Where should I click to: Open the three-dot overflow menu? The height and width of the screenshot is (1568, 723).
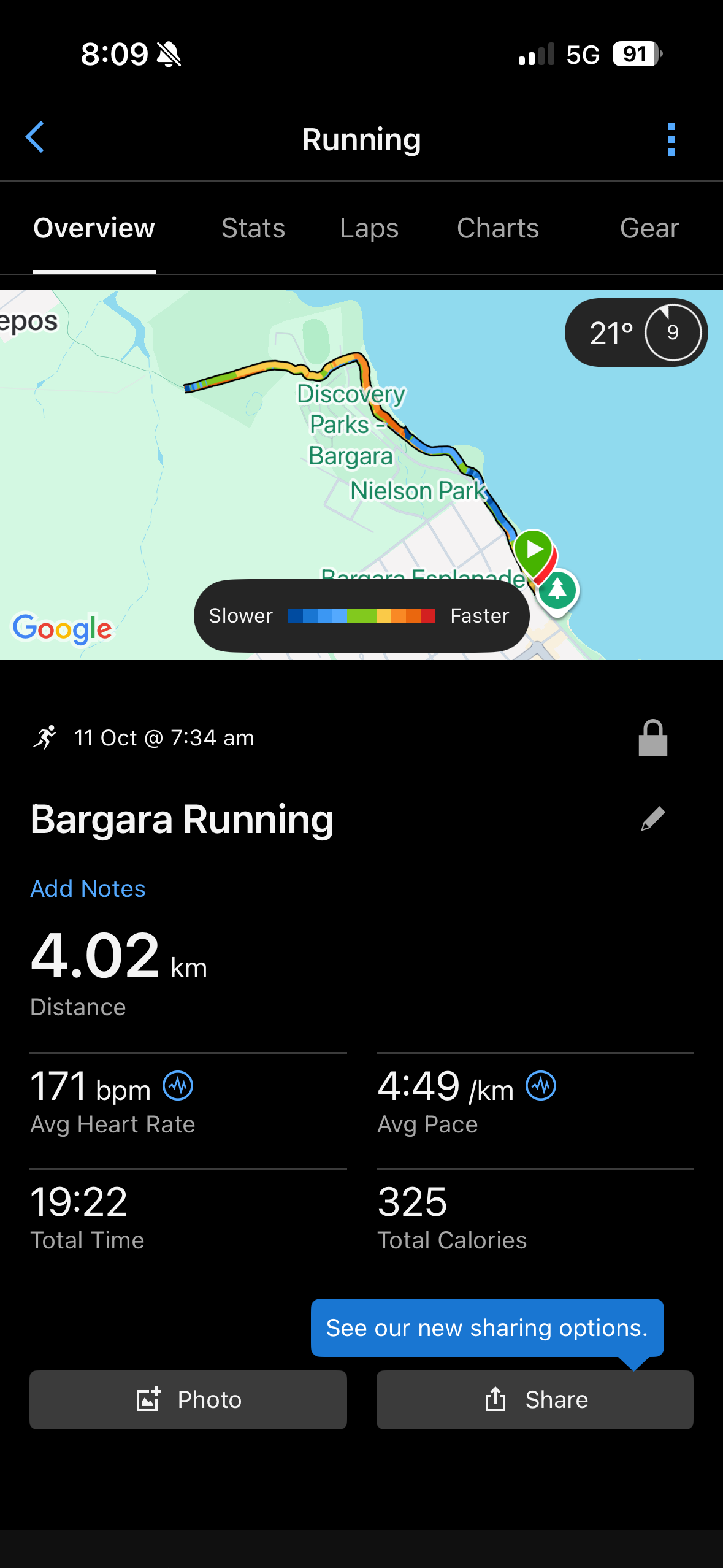(x=671, y=139)
